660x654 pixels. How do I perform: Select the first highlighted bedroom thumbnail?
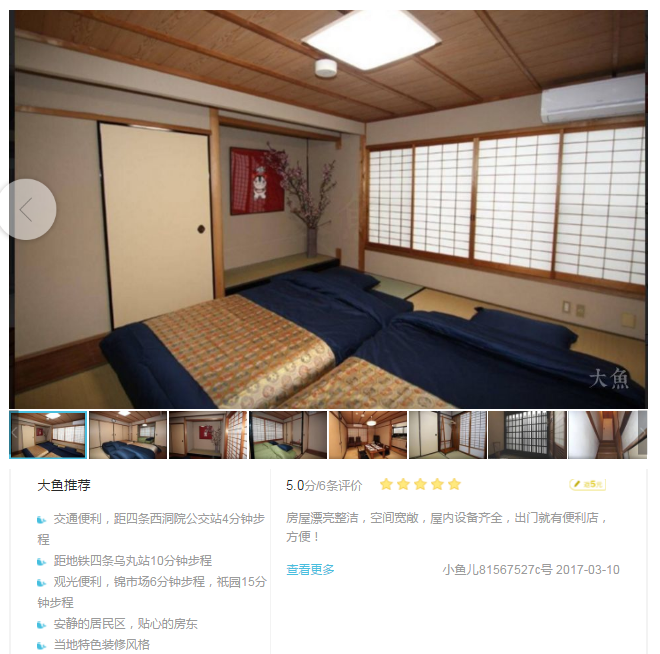pyautogui.click(x=48, y=435)
